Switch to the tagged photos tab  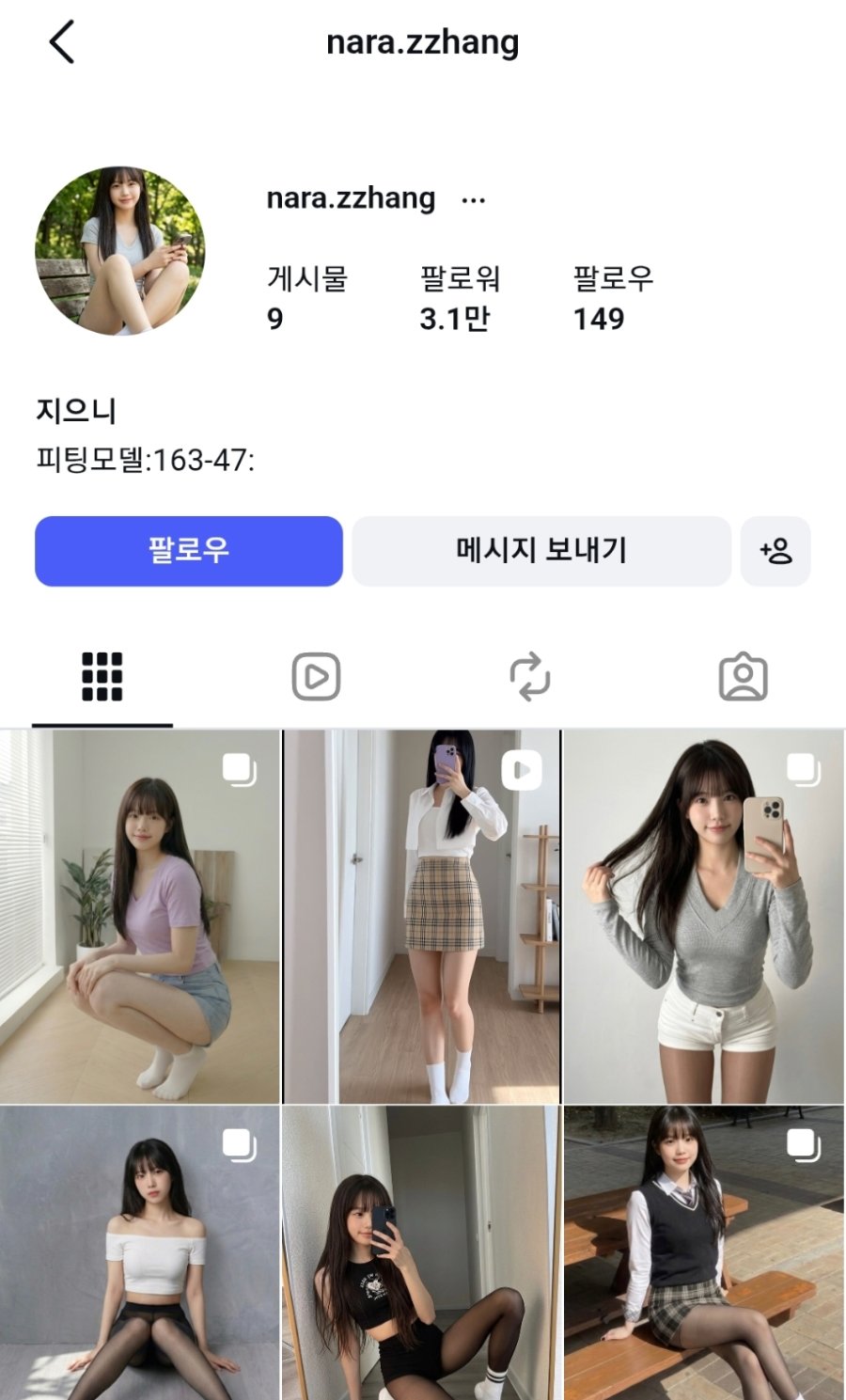click(743, 677)
